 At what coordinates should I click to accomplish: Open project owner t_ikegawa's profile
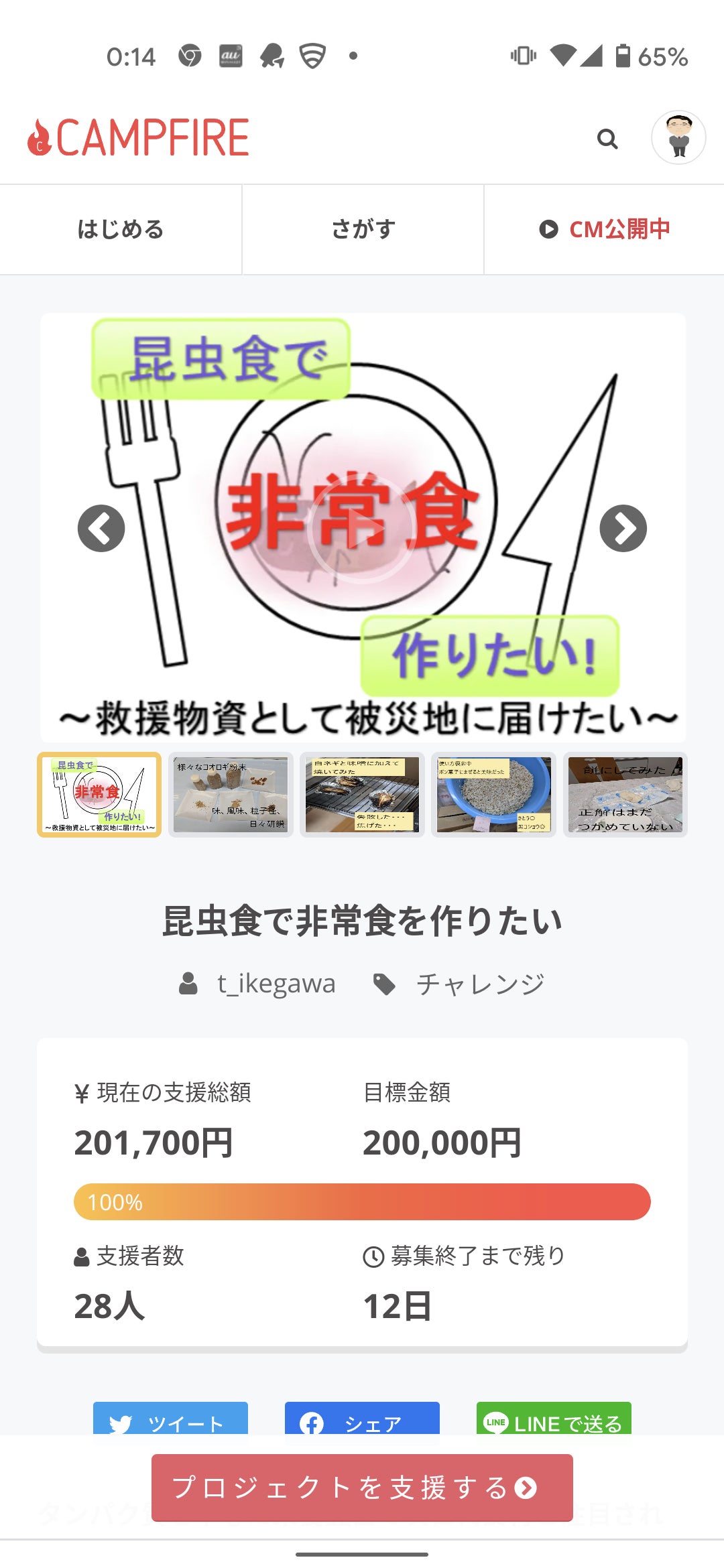pyautogui.click(x=275, y=984)
